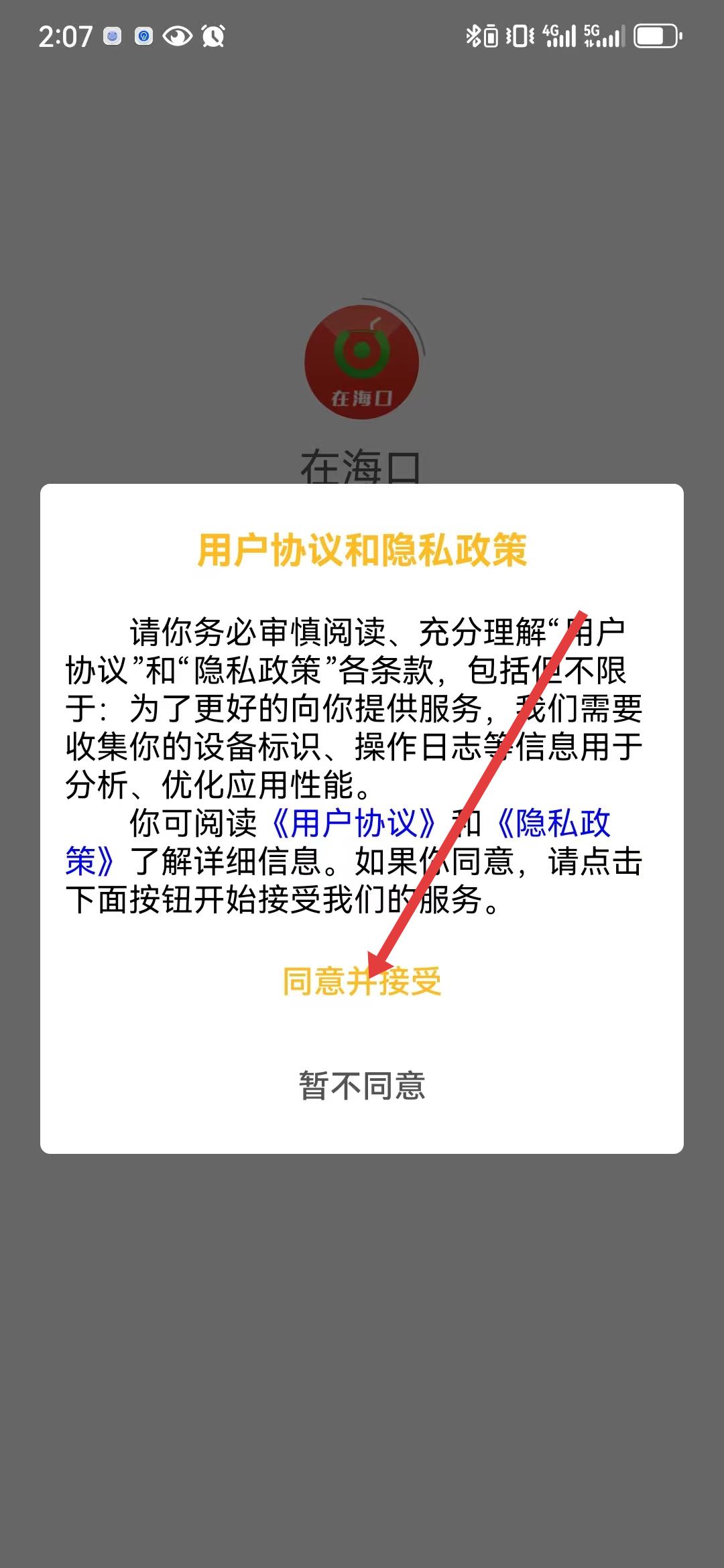Tap 同意并接受 to accept the agreement

(362, 982)
